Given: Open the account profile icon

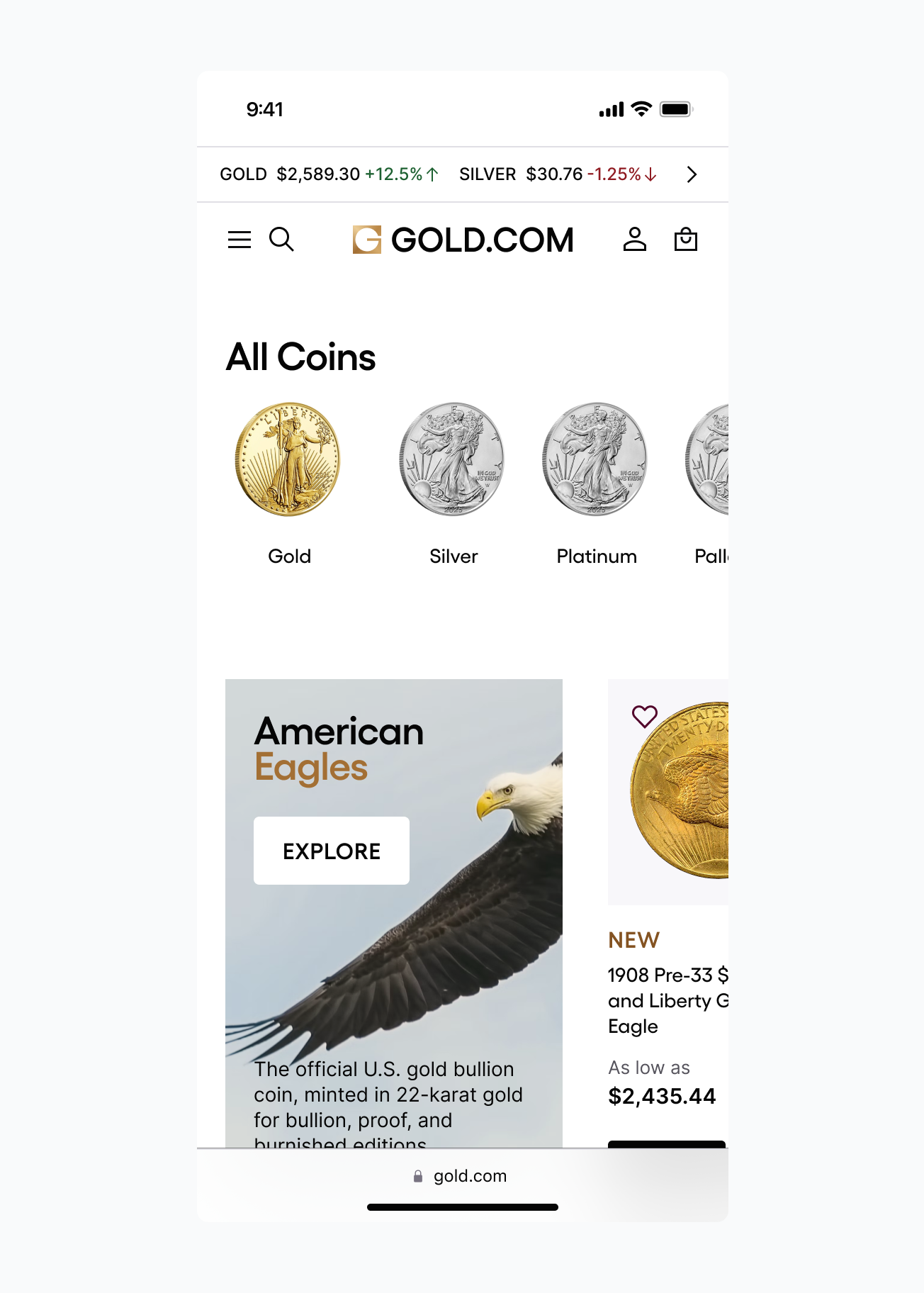Looking at the screenshot, I should point(634,240).
